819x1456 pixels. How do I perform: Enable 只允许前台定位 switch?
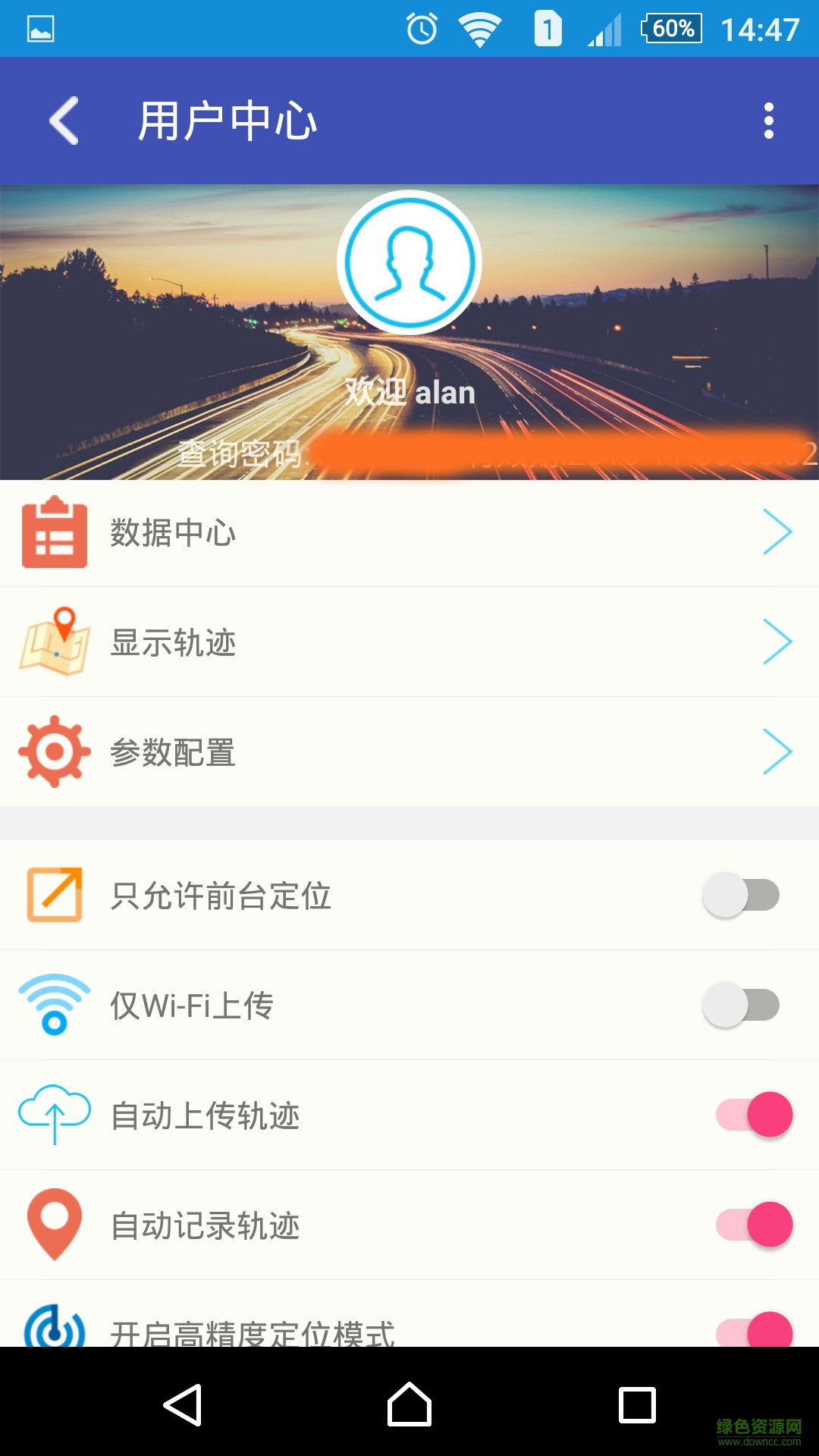(x=741, y=895)
